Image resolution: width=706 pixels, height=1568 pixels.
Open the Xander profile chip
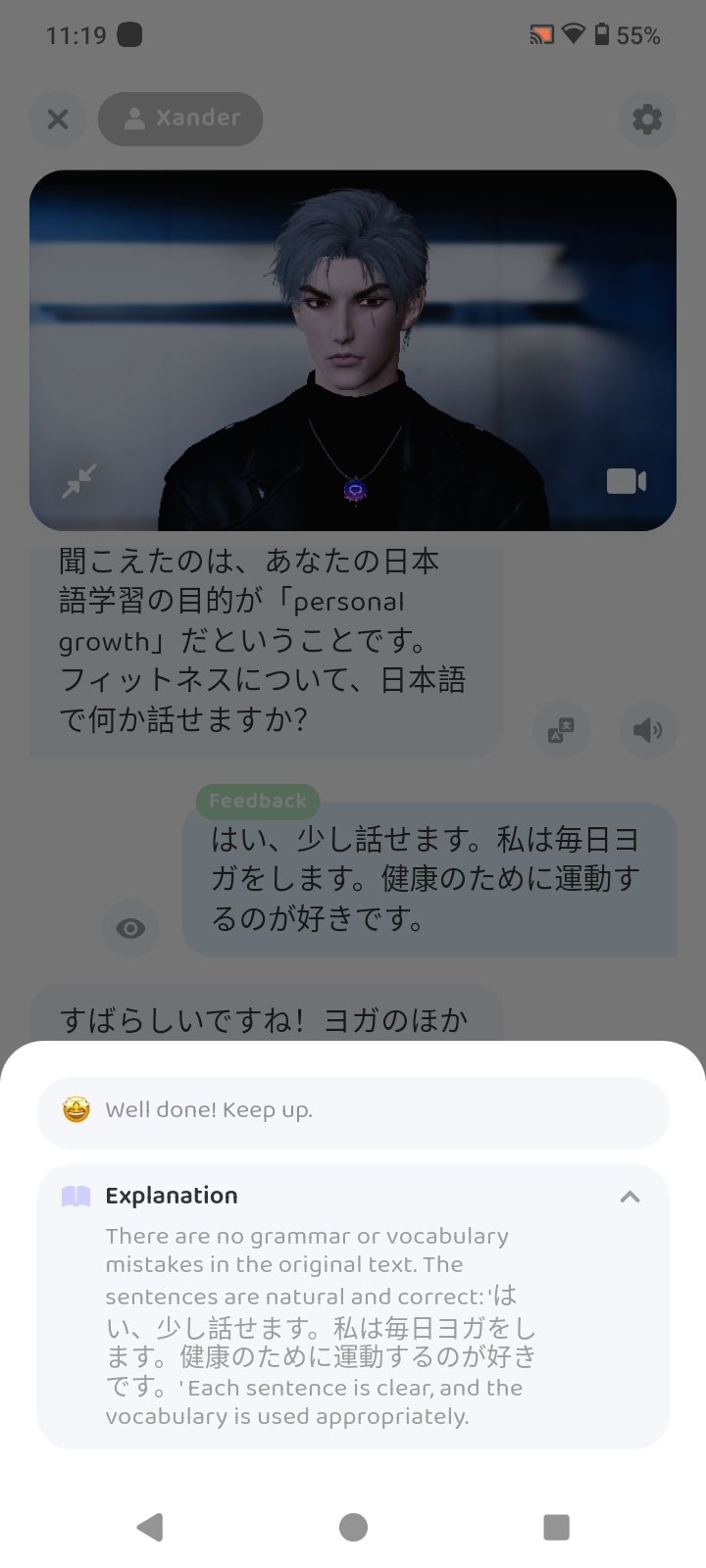[x=180, y=120]
